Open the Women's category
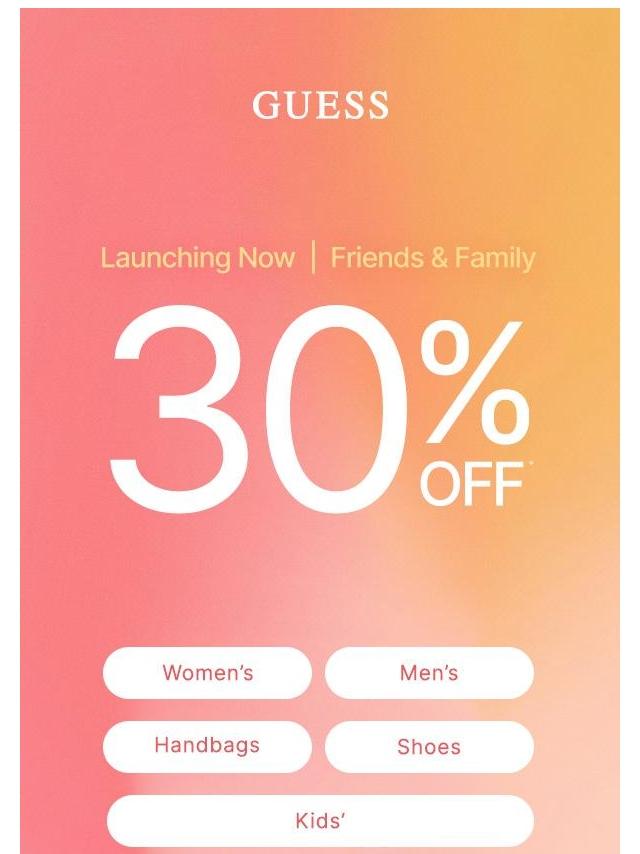This screenshot has height=854, width=640. coord(207,673)
